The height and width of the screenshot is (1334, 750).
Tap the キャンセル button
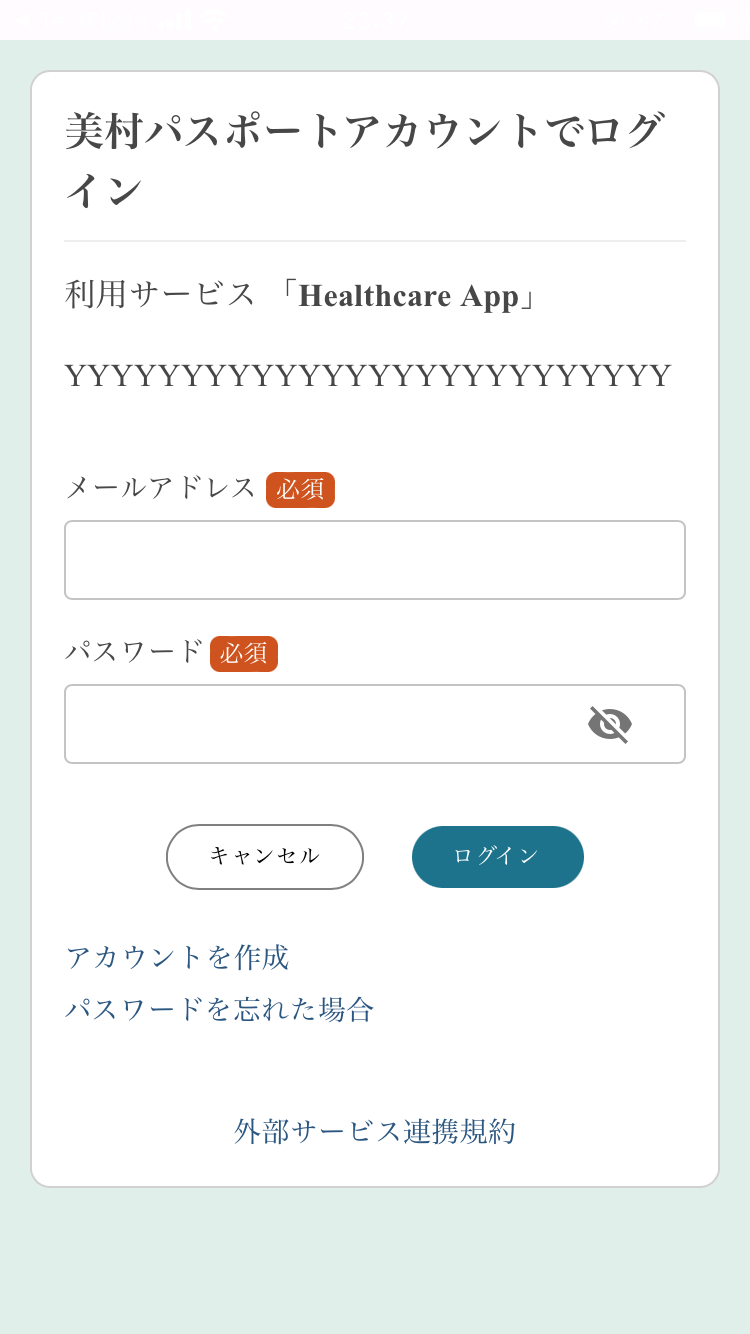(x=265, y=856)
